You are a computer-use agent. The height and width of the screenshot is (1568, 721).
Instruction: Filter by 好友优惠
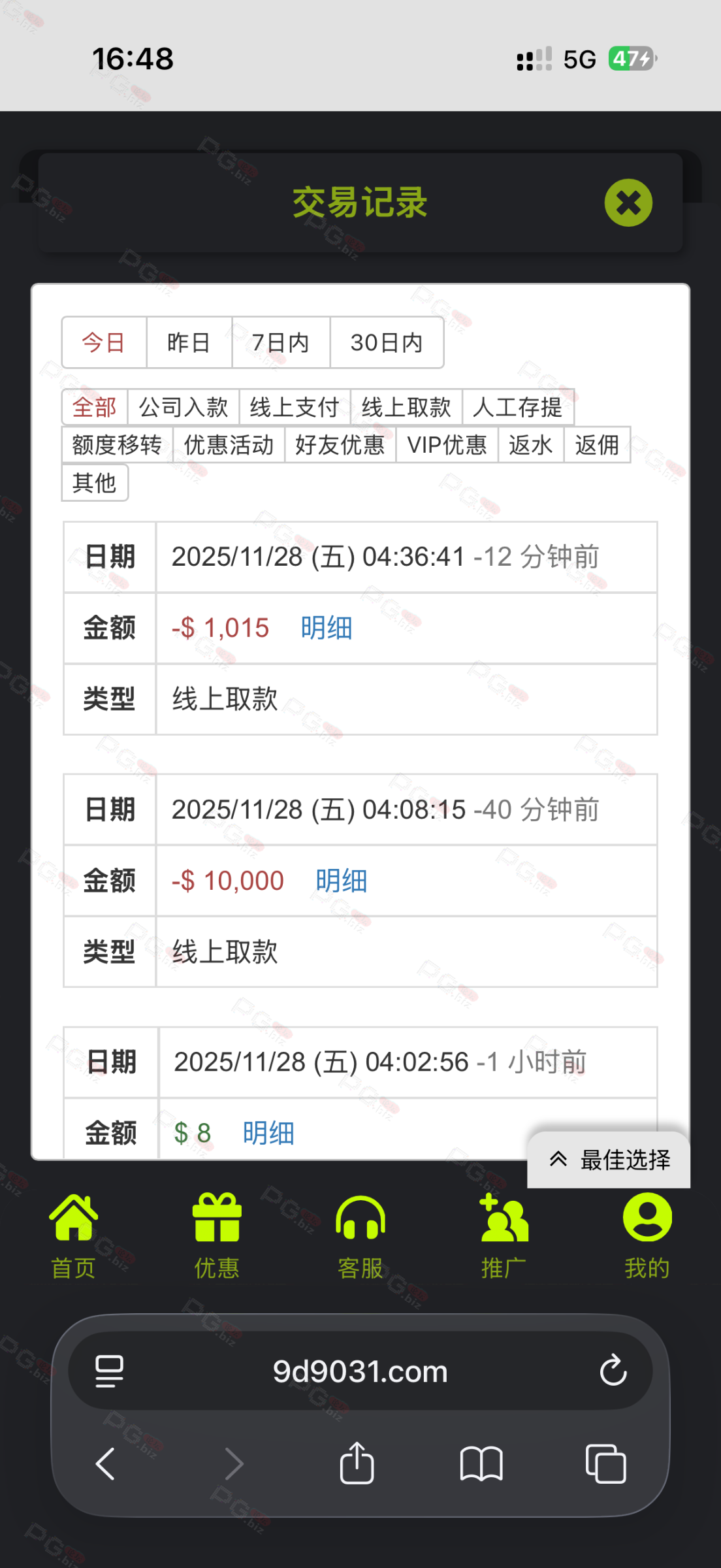tap(340, 445)
